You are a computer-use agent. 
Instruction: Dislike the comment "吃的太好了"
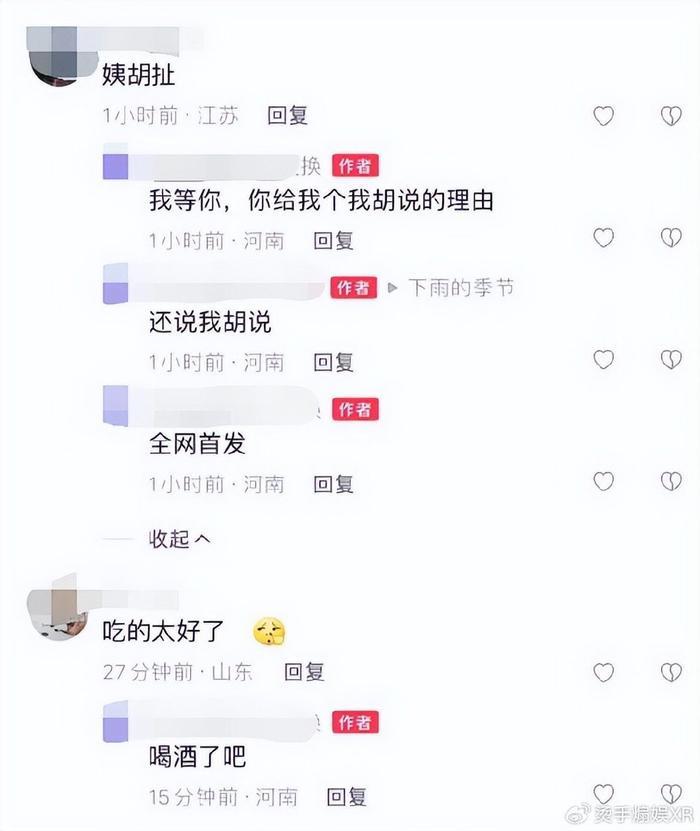pyautogui.click(x=670, y=672)
